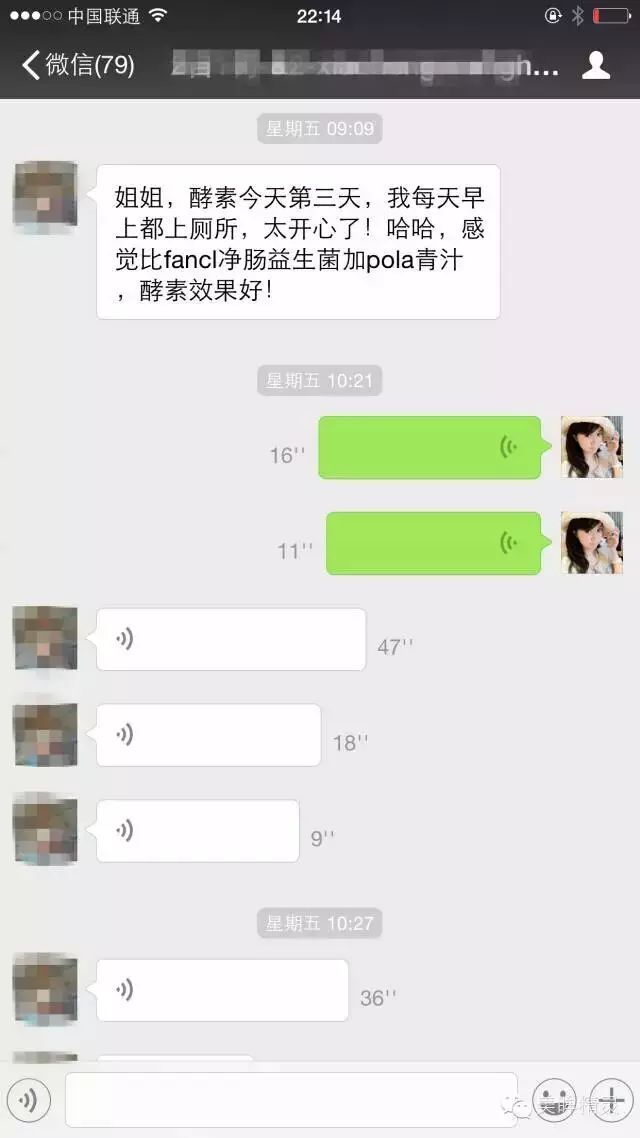Image resolution: width=640 pixels, height=1138 pixels.
Task: Play the sent 16-second voice message
Action: coord(429,447)
